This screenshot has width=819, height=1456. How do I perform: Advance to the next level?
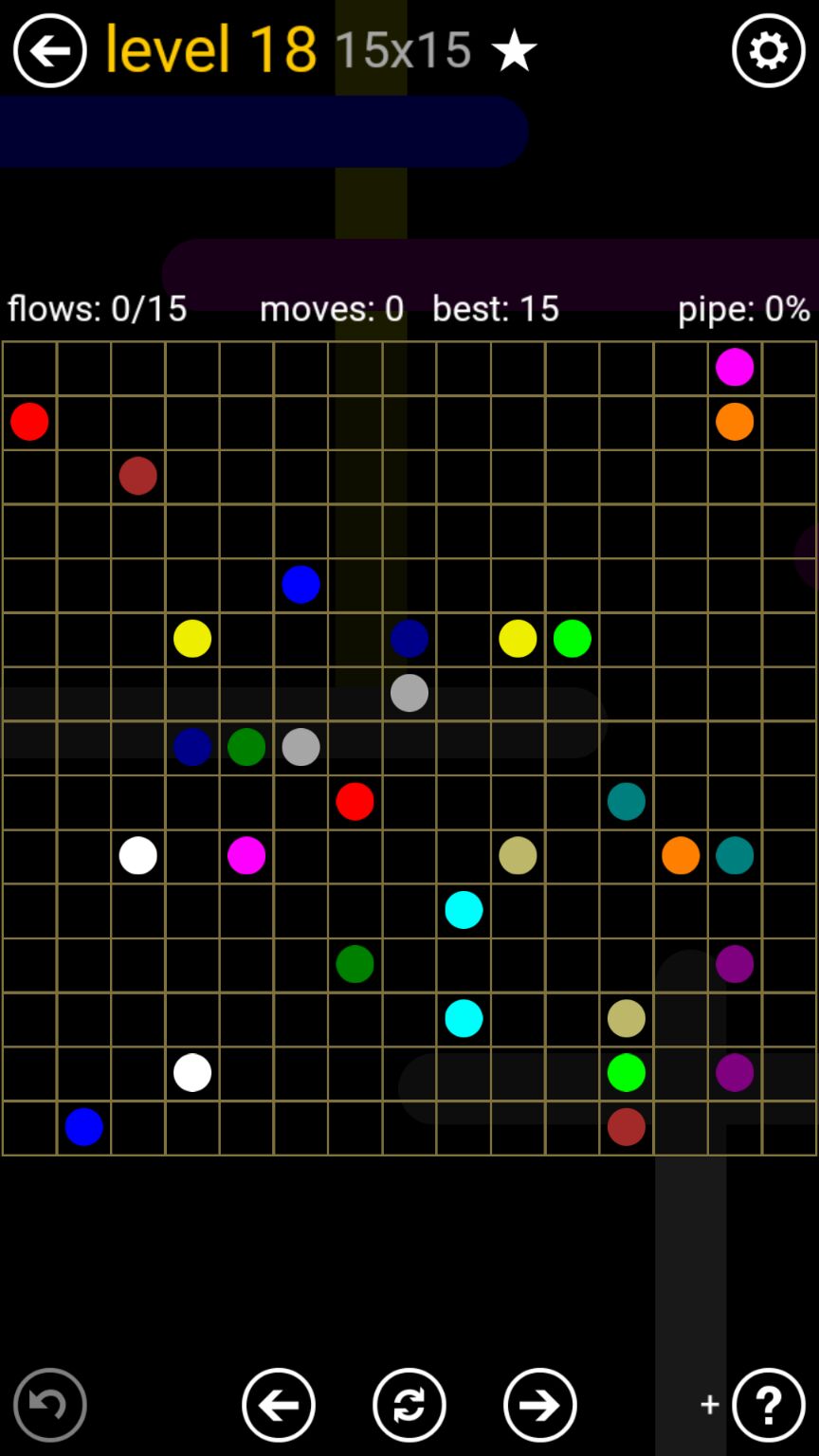(539, 1404)
